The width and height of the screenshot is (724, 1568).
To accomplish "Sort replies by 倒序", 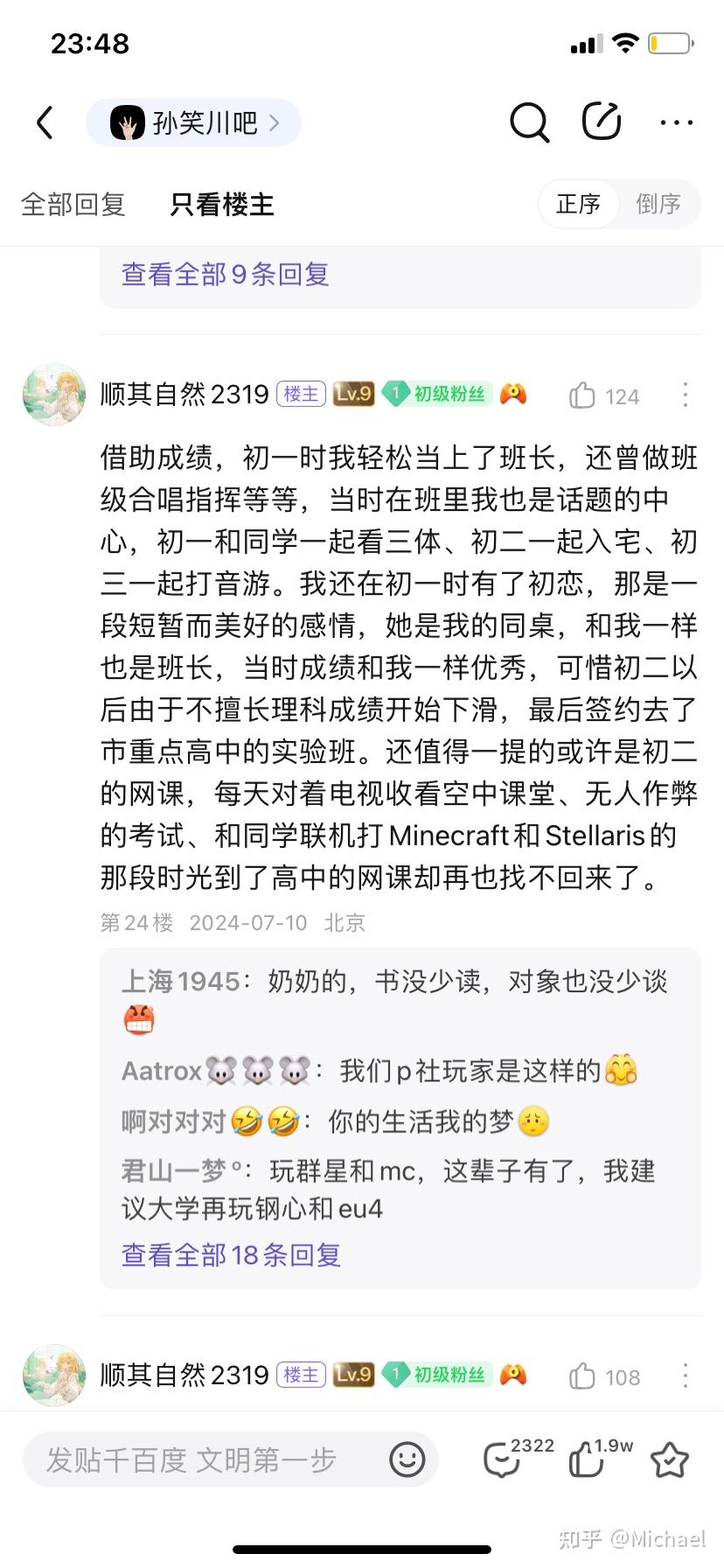I will coord(658,205).
